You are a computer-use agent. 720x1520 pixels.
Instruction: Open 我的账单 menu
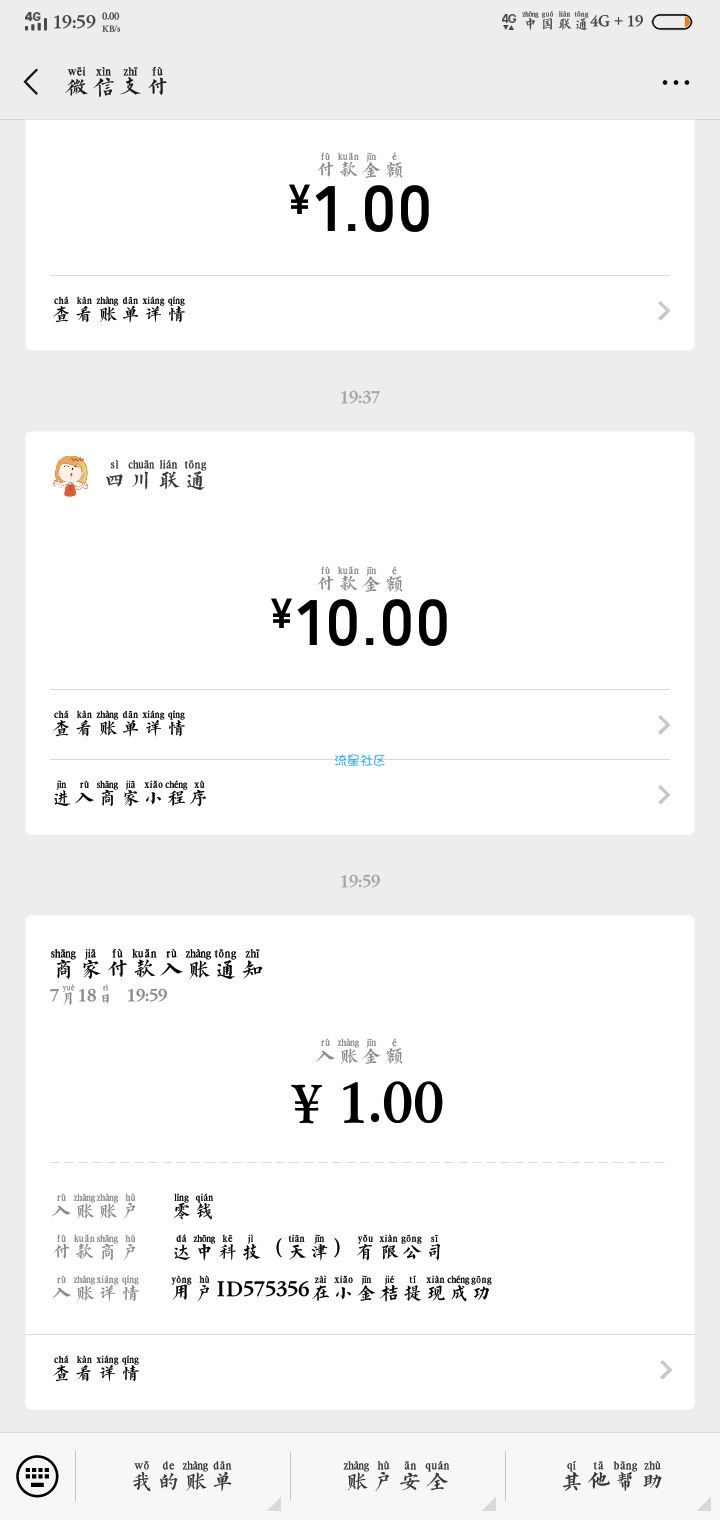183,1476
